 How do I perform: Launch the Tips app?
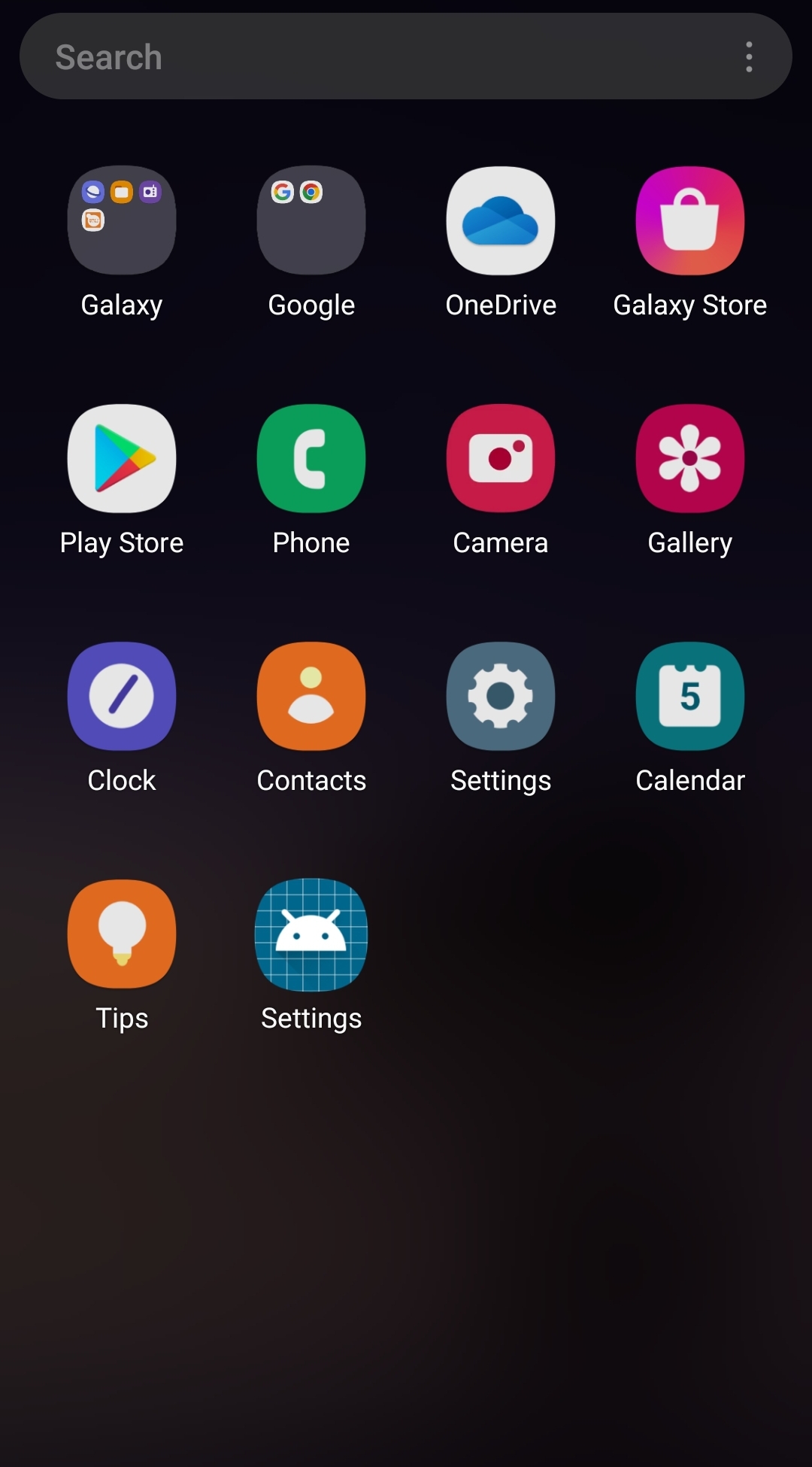(122, 934)
